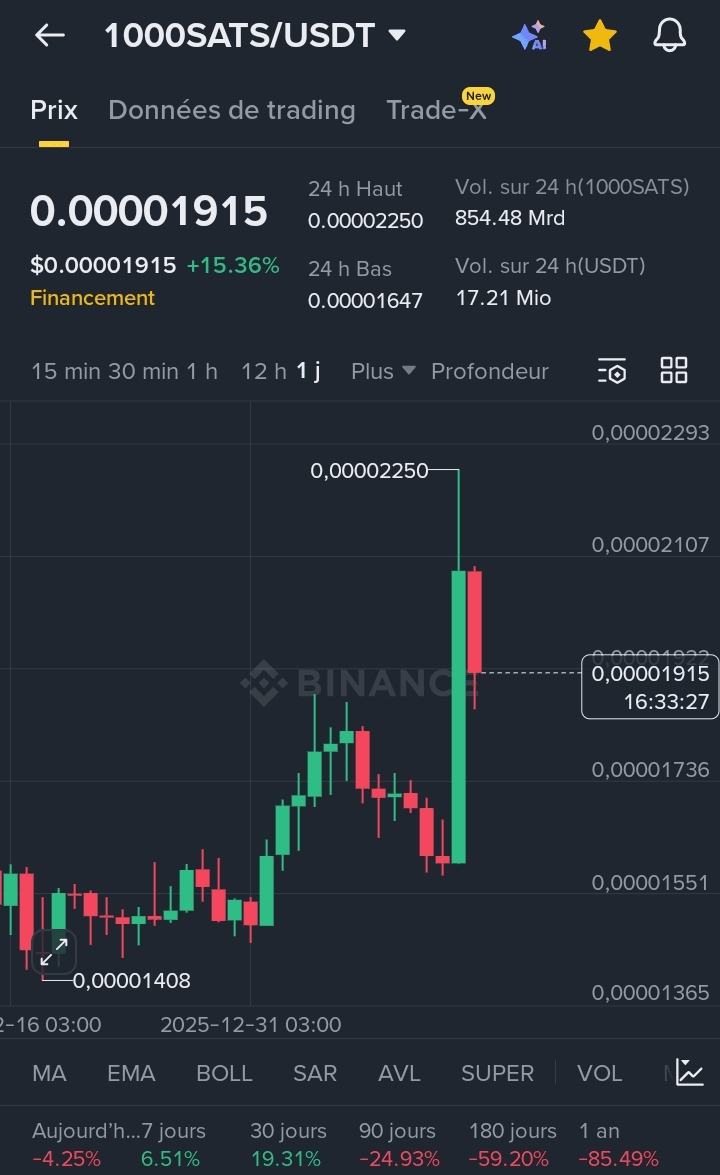Switch to the Données de trading tab

(x=231, y=110)
